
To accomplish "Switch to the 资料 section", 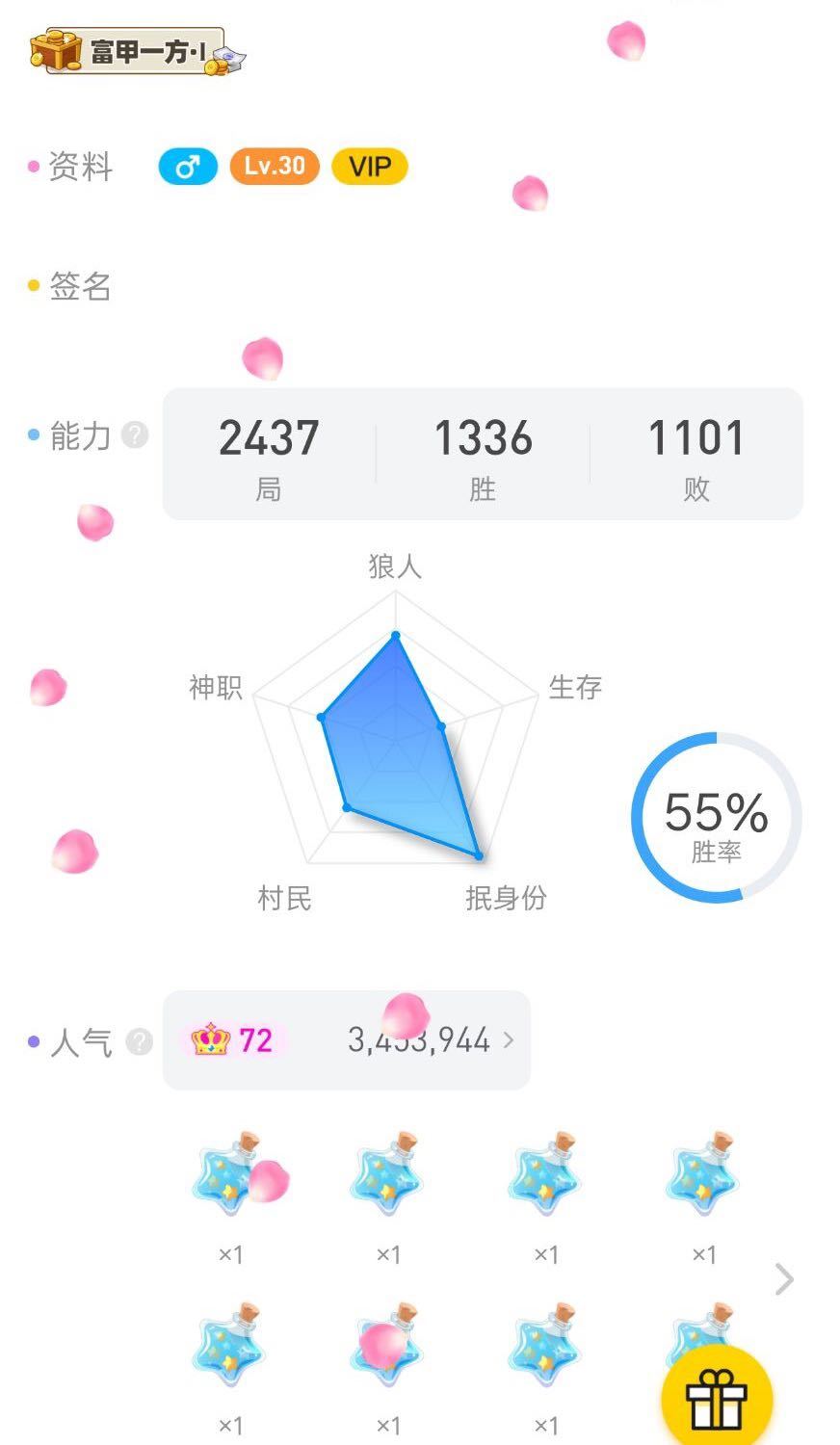I will pos(82,166).
